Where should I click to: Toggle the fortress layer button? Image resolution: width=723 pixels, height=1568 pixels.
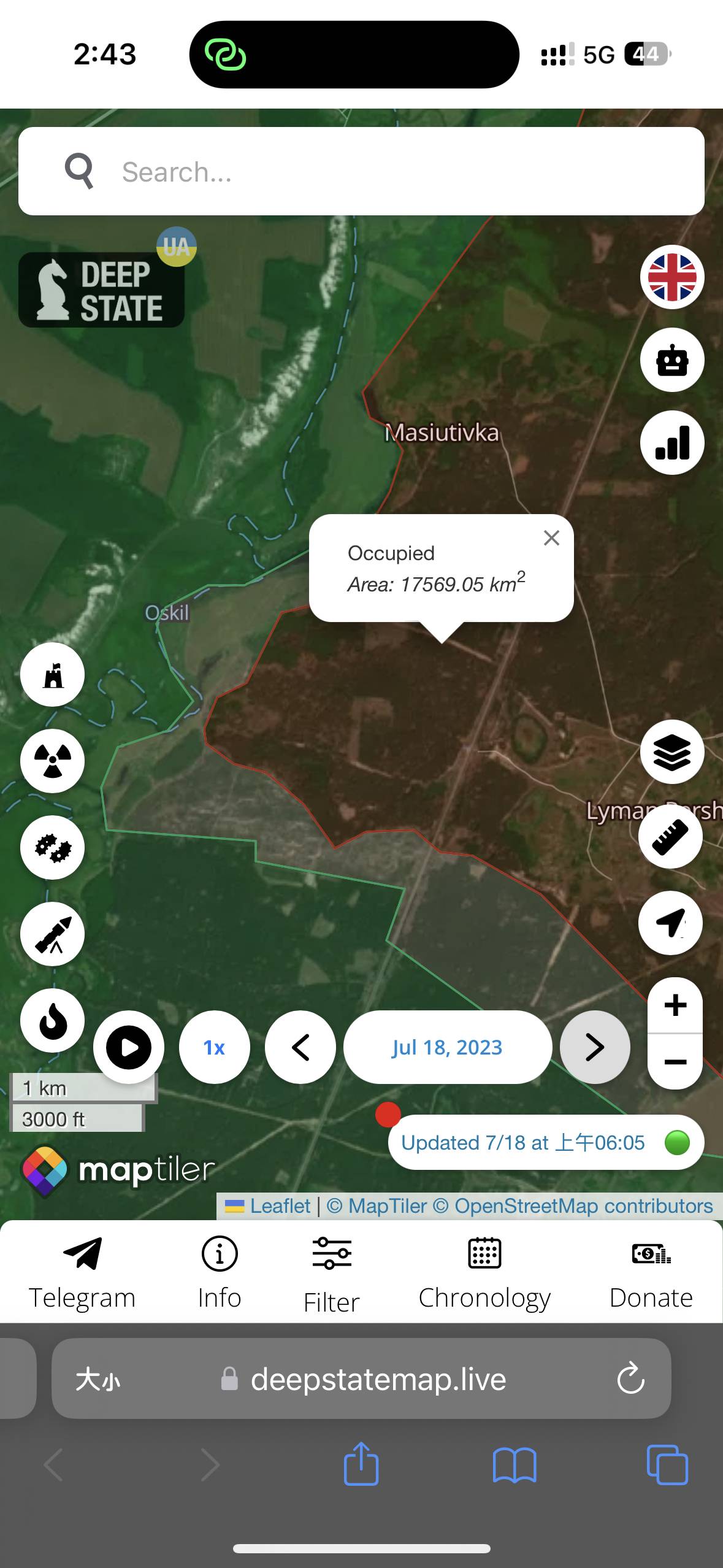pyautogui.click(x=53, y=675)
